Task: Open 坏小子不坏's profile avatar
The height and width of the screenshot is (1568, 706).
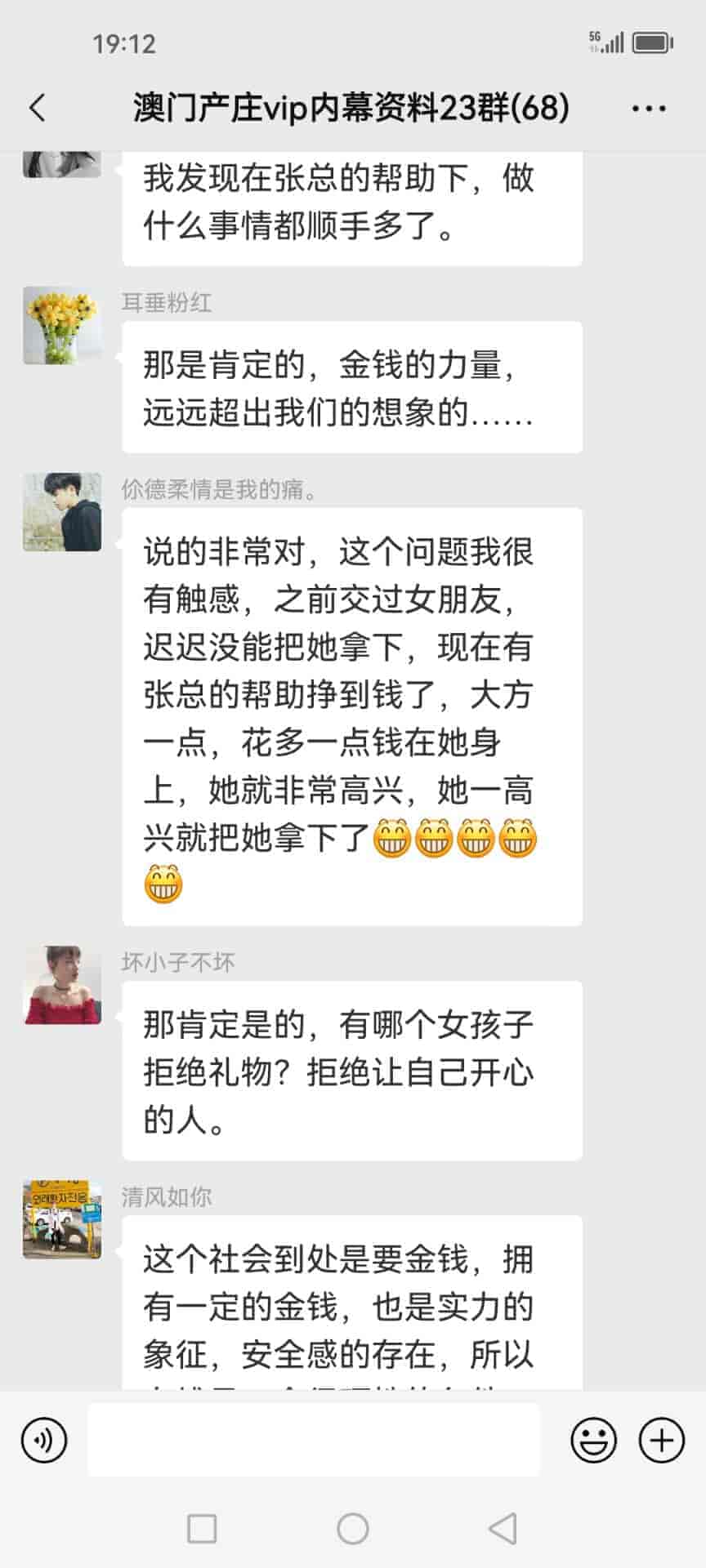Action: tap(62, 985)
